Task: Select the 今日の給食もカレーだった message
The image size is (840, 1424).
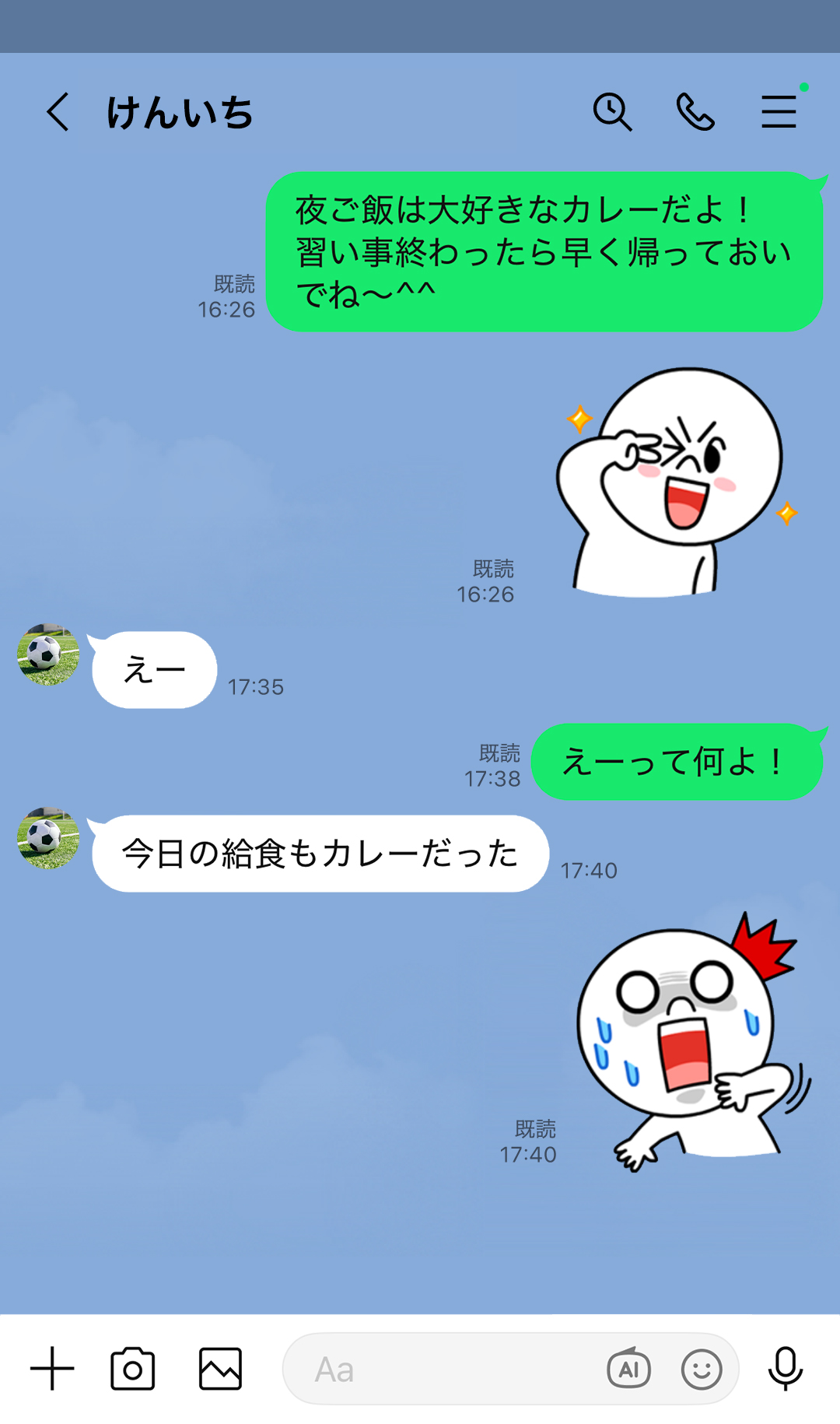Action: tap(320, 854)
